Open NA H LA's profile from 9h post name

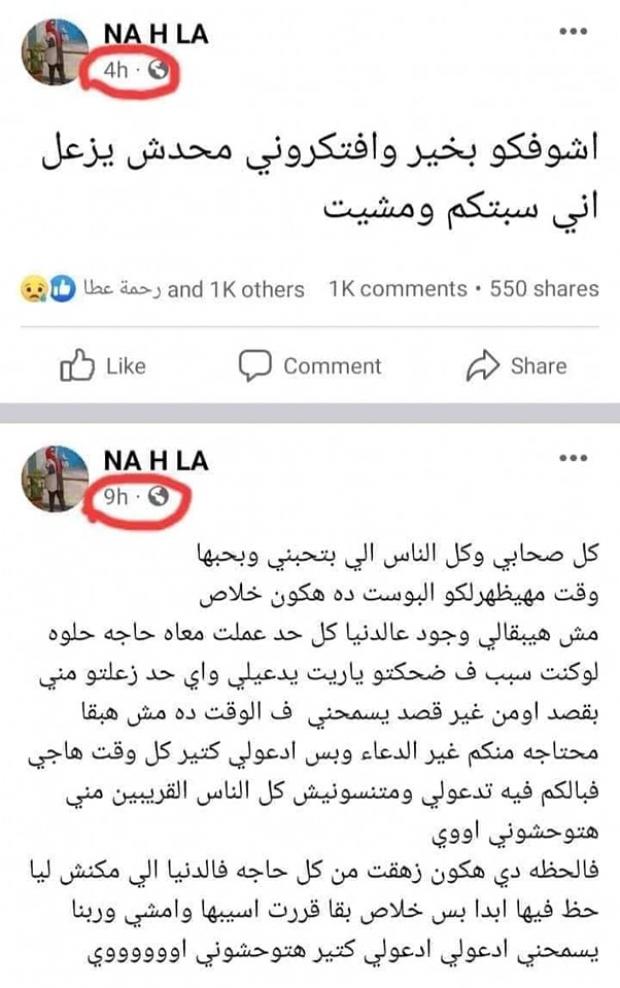[x=154, y=461]
